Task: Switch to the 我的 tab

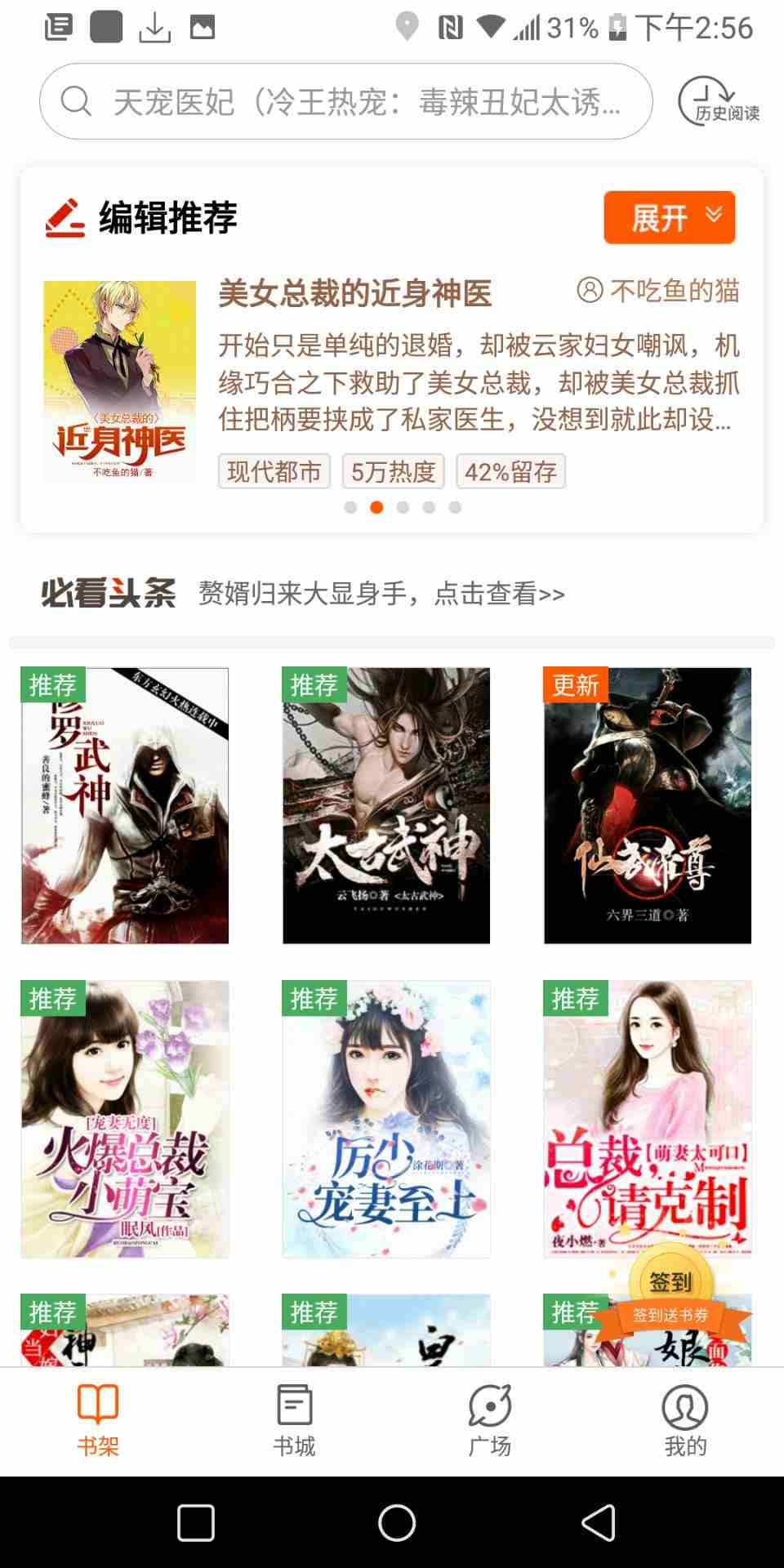Action: coord(685,1421)
